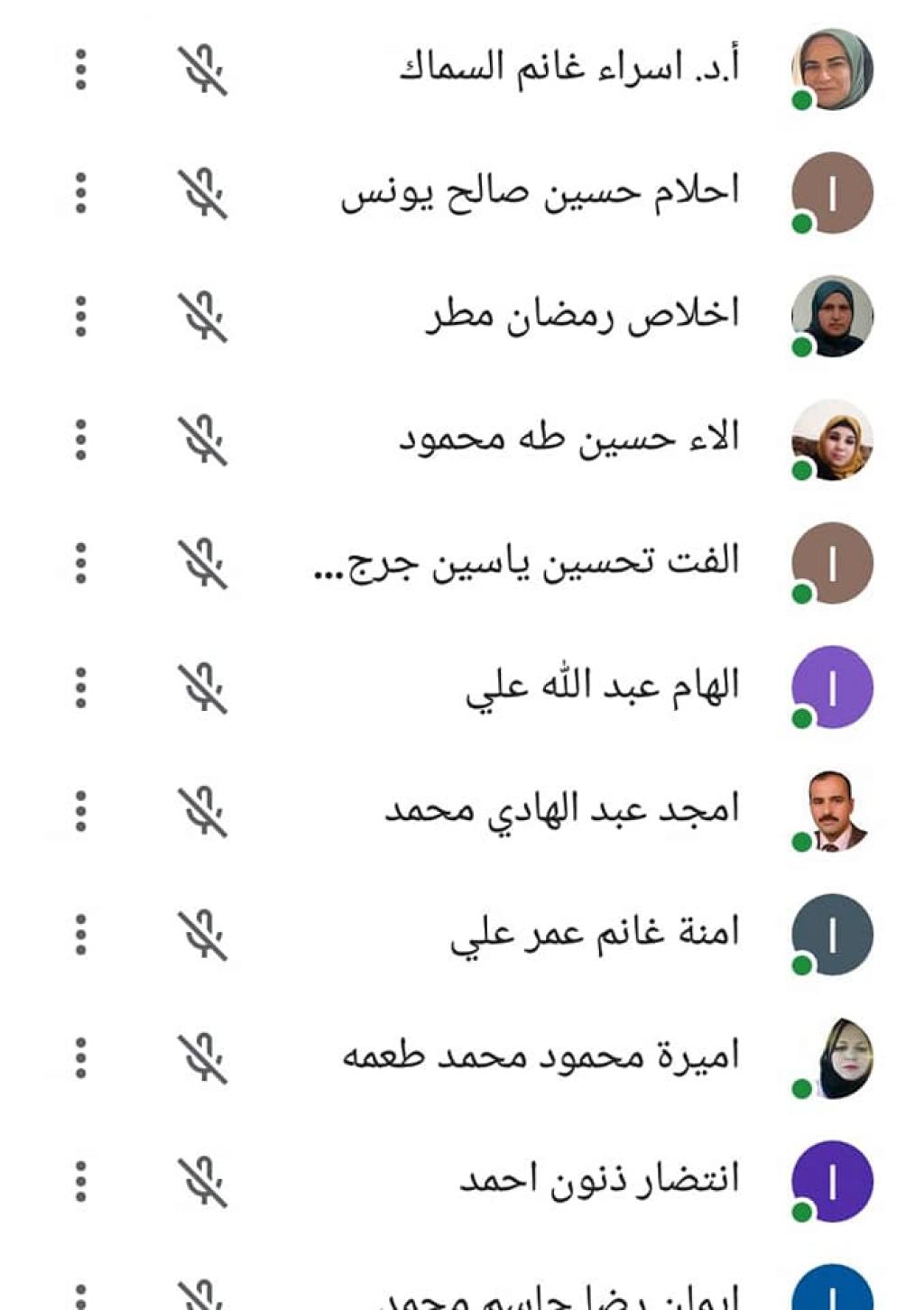Viewport: 924px width, 1310px height.
Task: Tap the mic-off icon for اميرة محمود محمد طعمه
Action: [x=203, y=1058]
